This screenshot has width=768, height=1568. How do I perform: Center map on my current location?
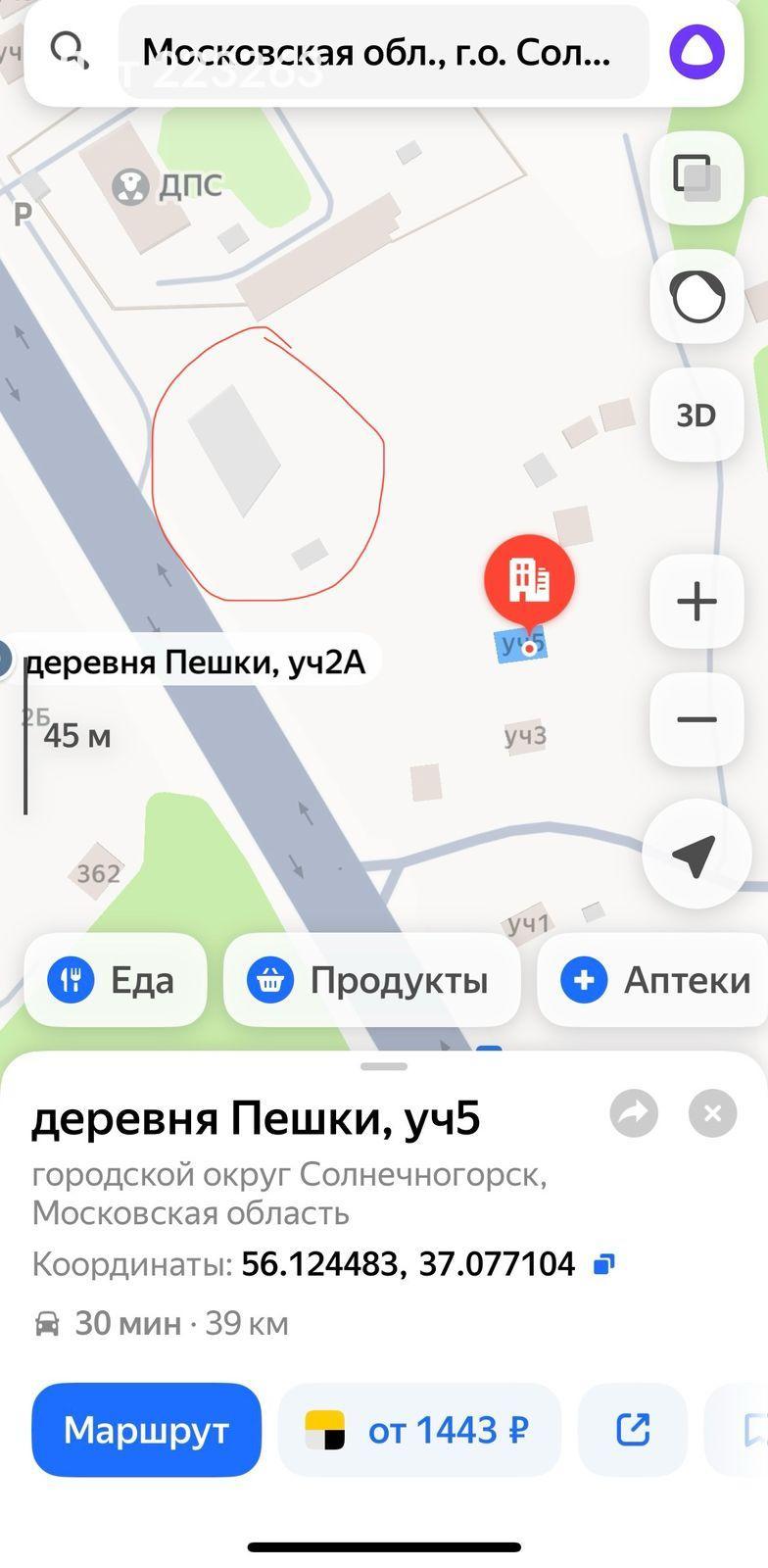point(693,855)
